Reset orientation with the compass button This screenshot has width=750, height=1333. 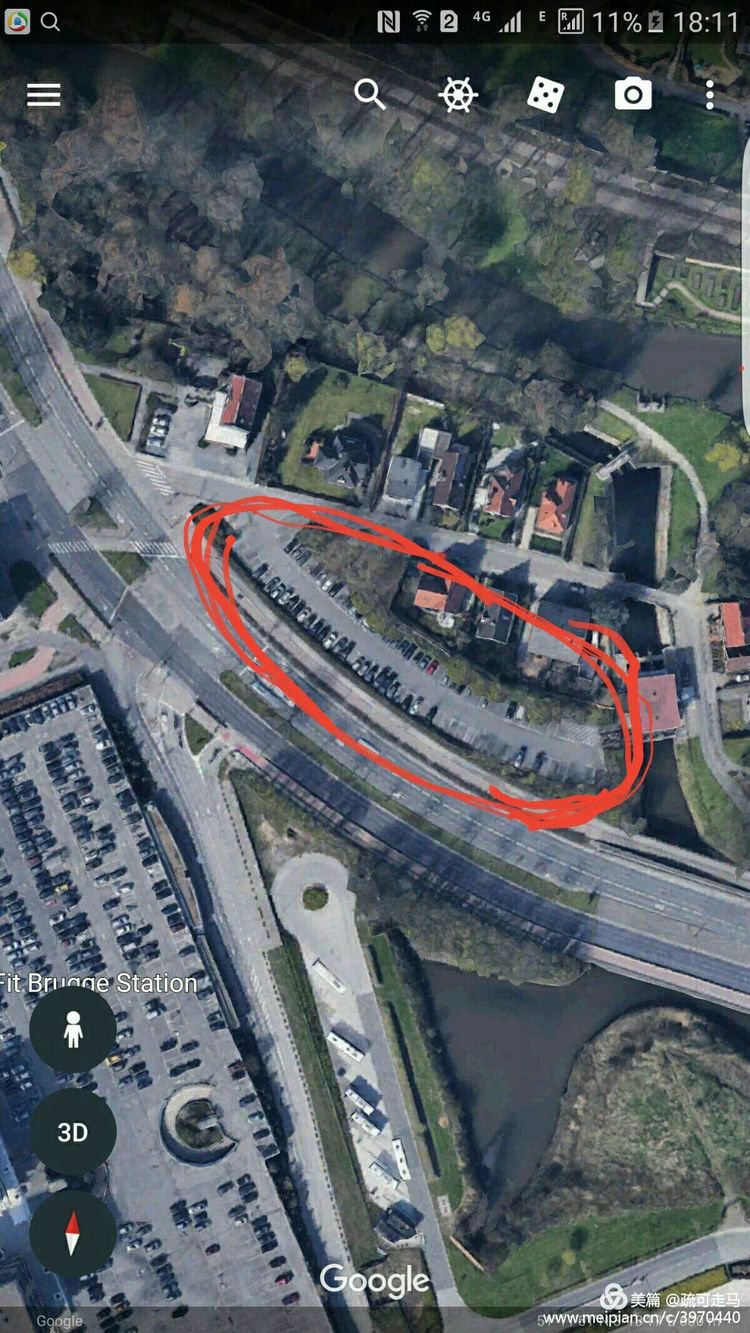tap(73, 1234)
